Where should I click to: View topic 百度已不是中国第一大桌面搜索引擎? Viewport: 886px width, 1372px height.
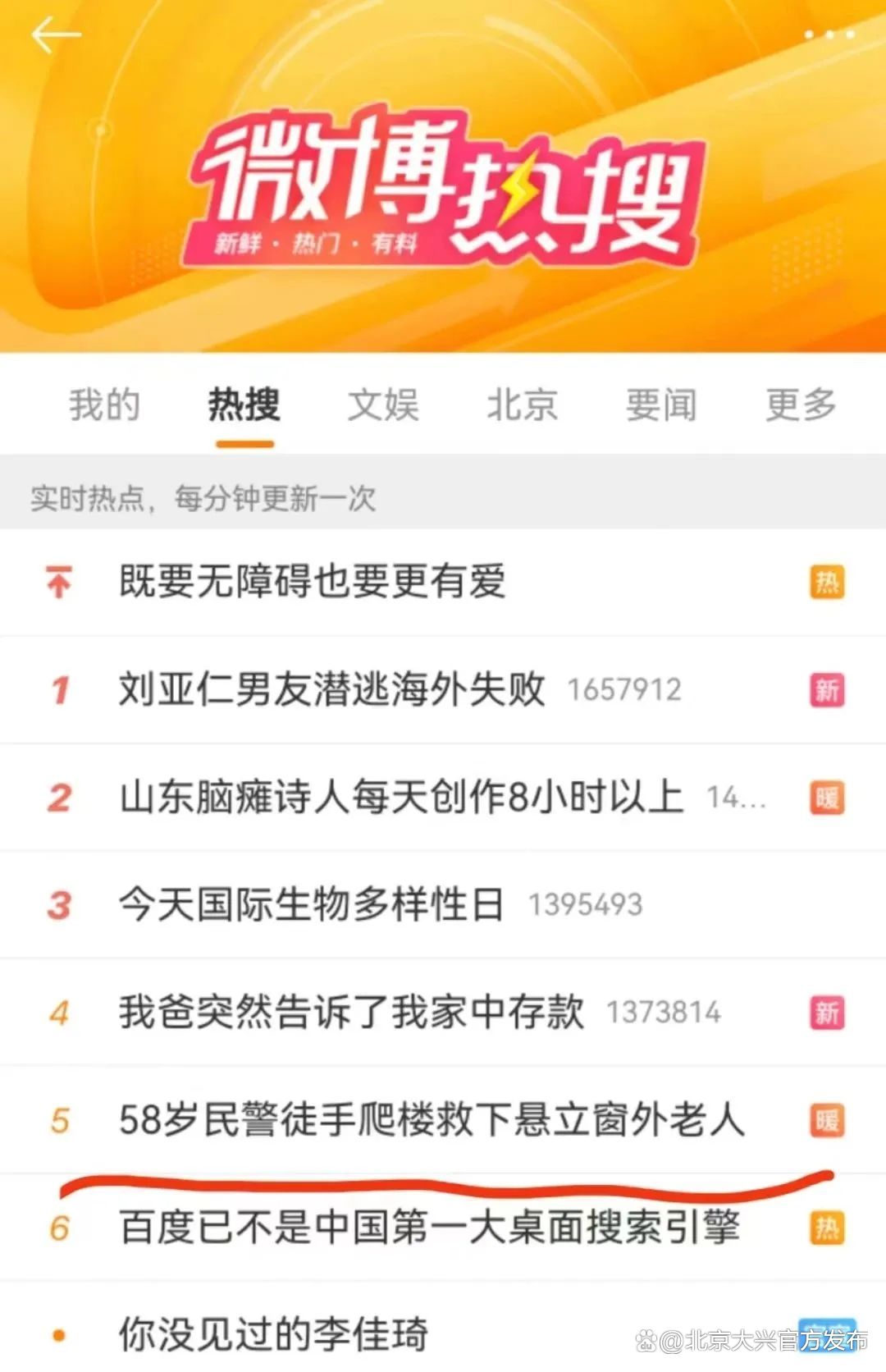(x=429, y=1228)
